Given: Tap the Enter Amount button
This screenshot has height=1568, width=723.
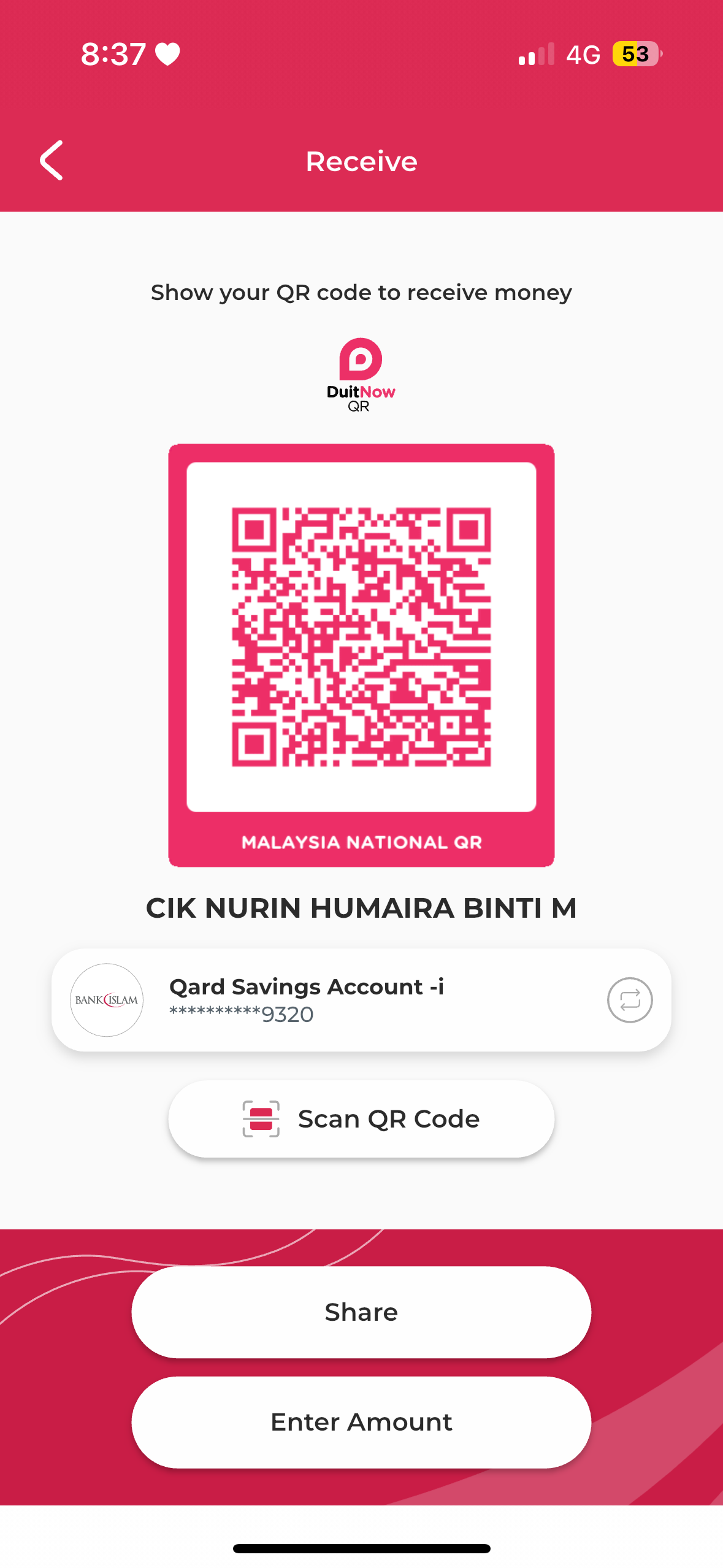Looking at the screenshot, I should pyautogui.click(x=361, y=1422).
